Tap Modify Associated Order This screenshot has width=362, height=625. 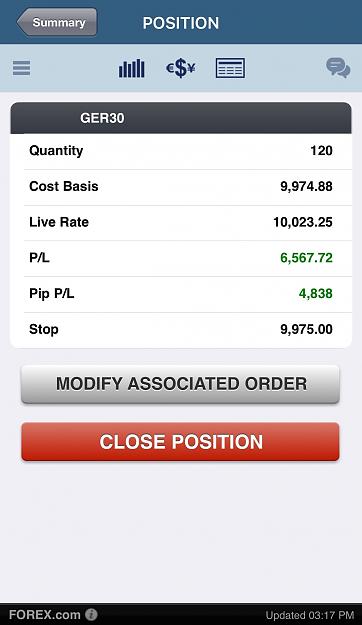[x=180, y=384]
